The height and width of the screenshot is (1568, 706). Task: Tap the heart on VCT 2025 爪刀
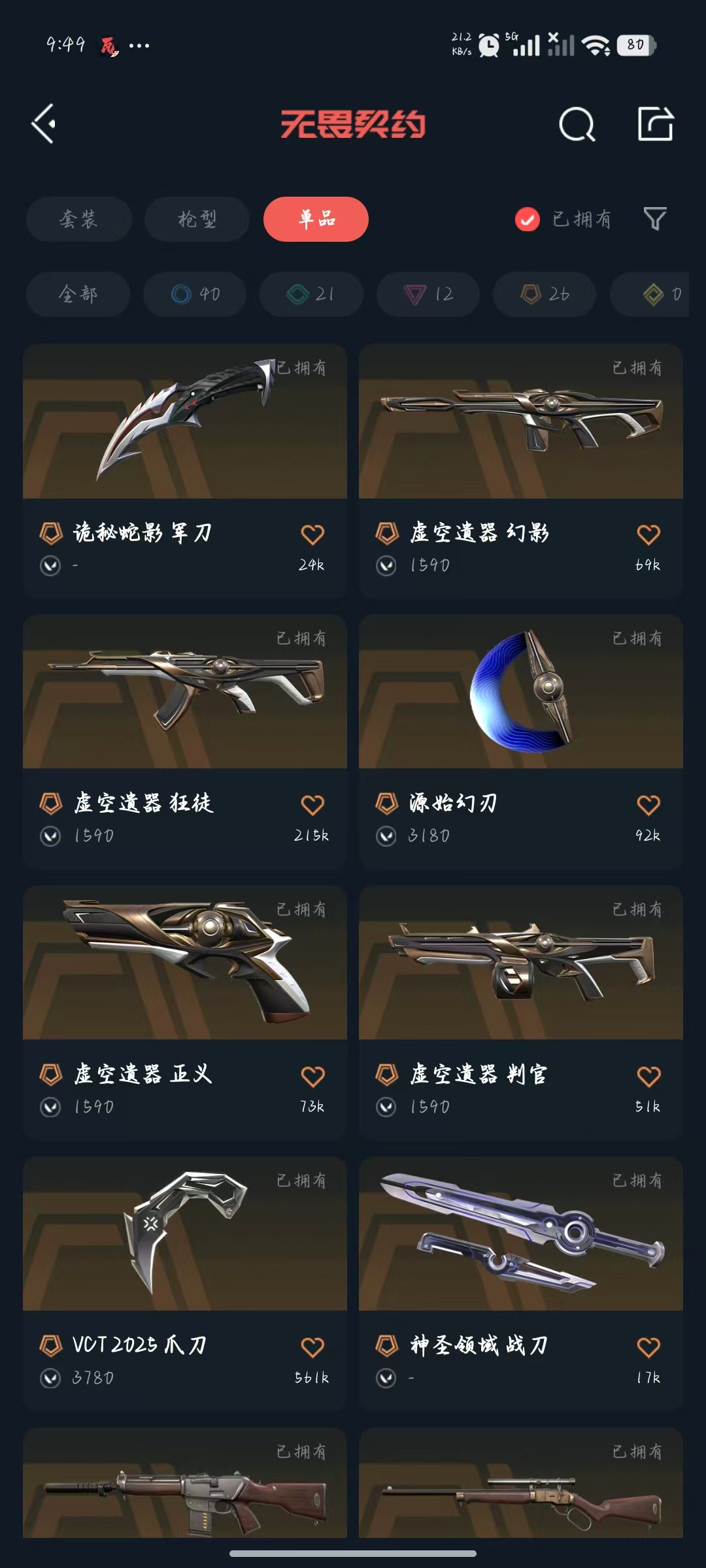tap(312, 1347)
